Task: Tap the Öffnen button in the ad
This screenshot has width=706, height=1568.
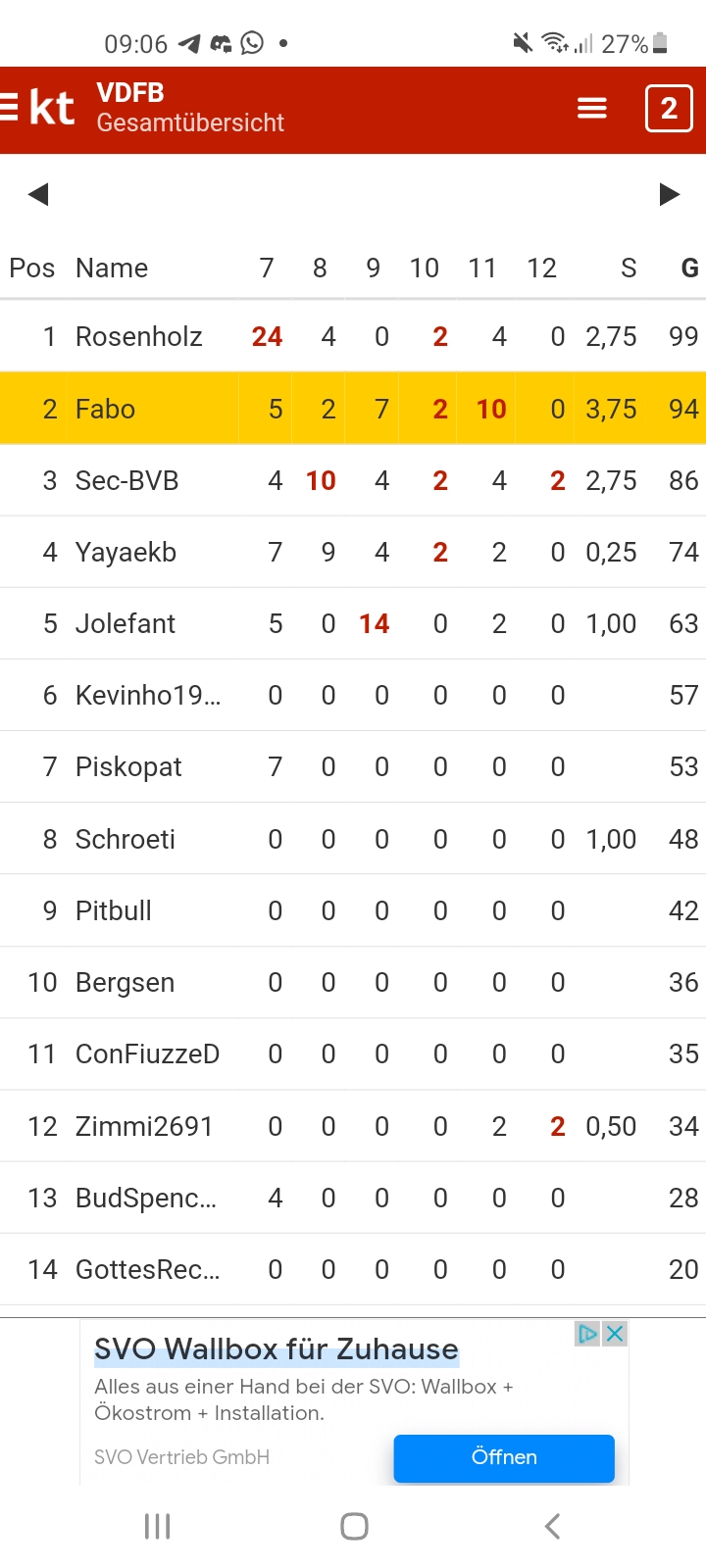Action: tap(504, 1457)
